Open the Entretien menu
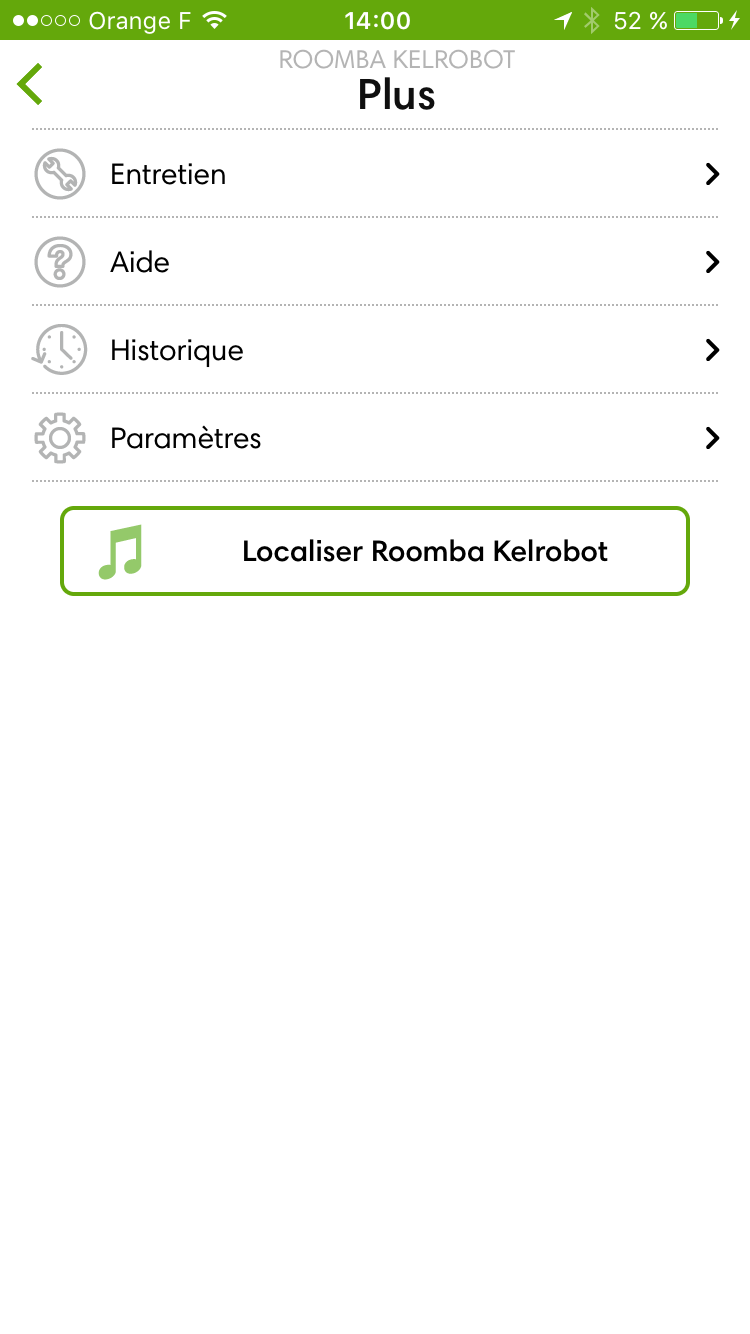The image size is (750, 1334). coord(375,174)
